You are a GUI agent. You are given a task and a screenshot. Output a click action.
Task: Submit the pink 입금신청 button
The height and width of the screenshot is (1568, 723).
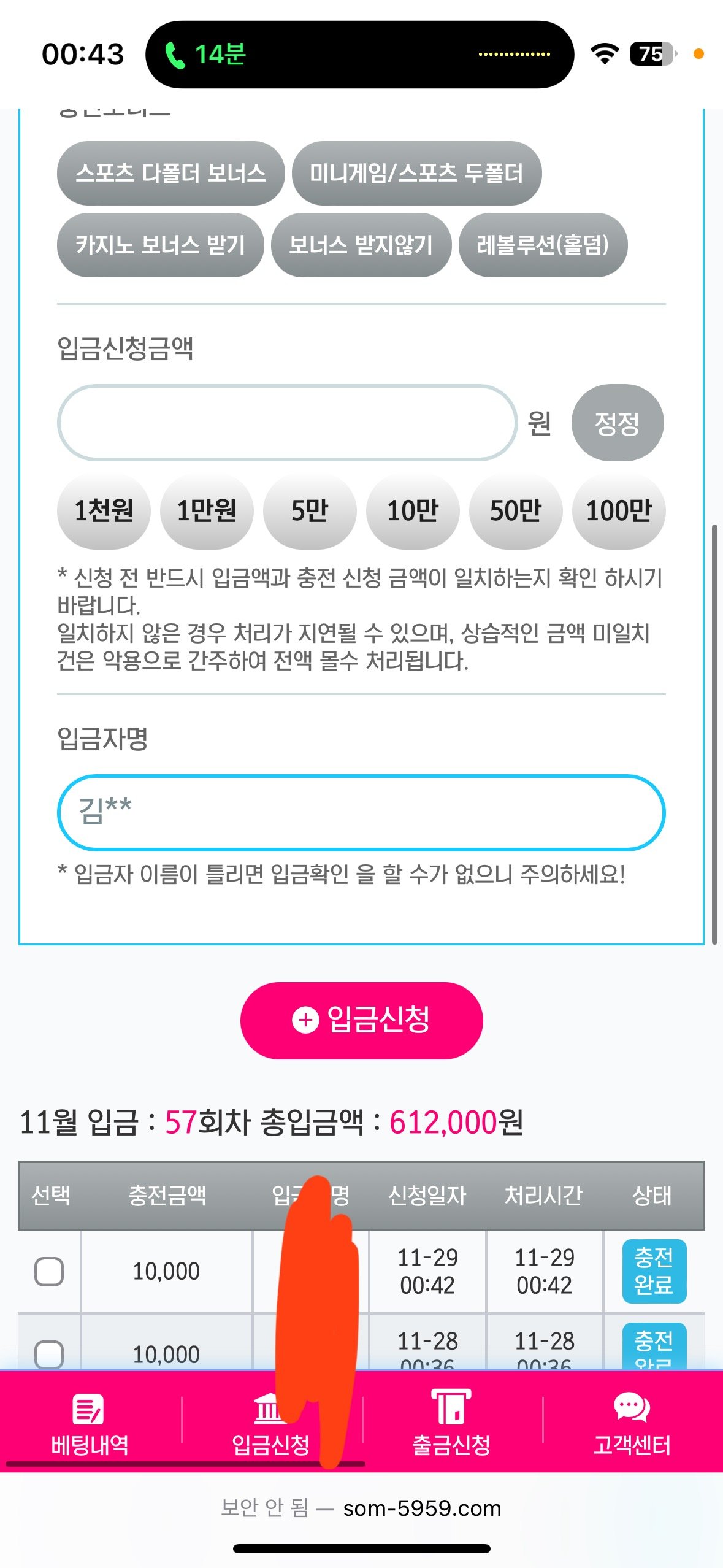[x=361, y=1020]
